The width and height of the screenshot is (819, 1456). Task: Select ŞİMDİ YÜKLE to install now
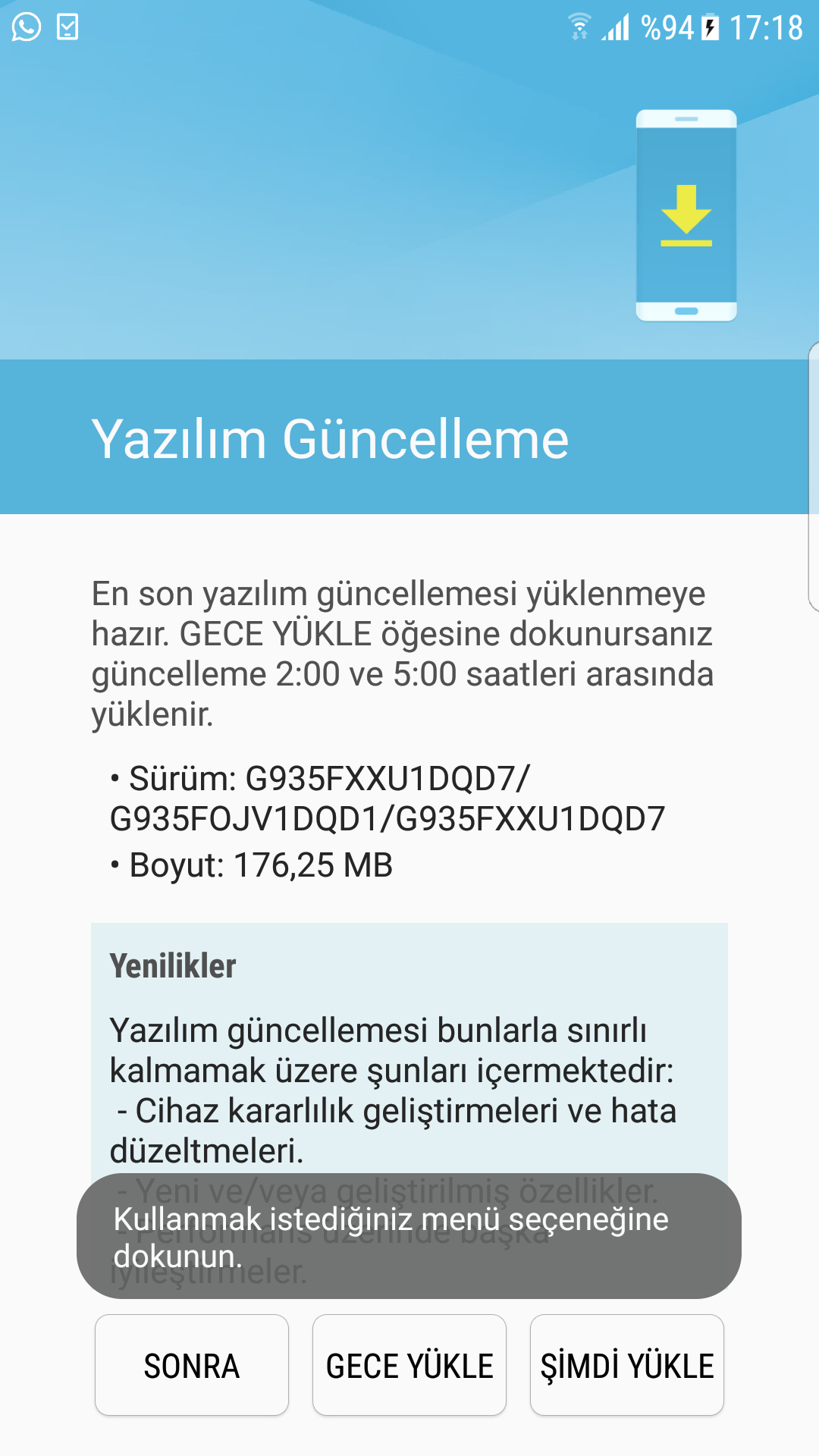coord(627,1365)
